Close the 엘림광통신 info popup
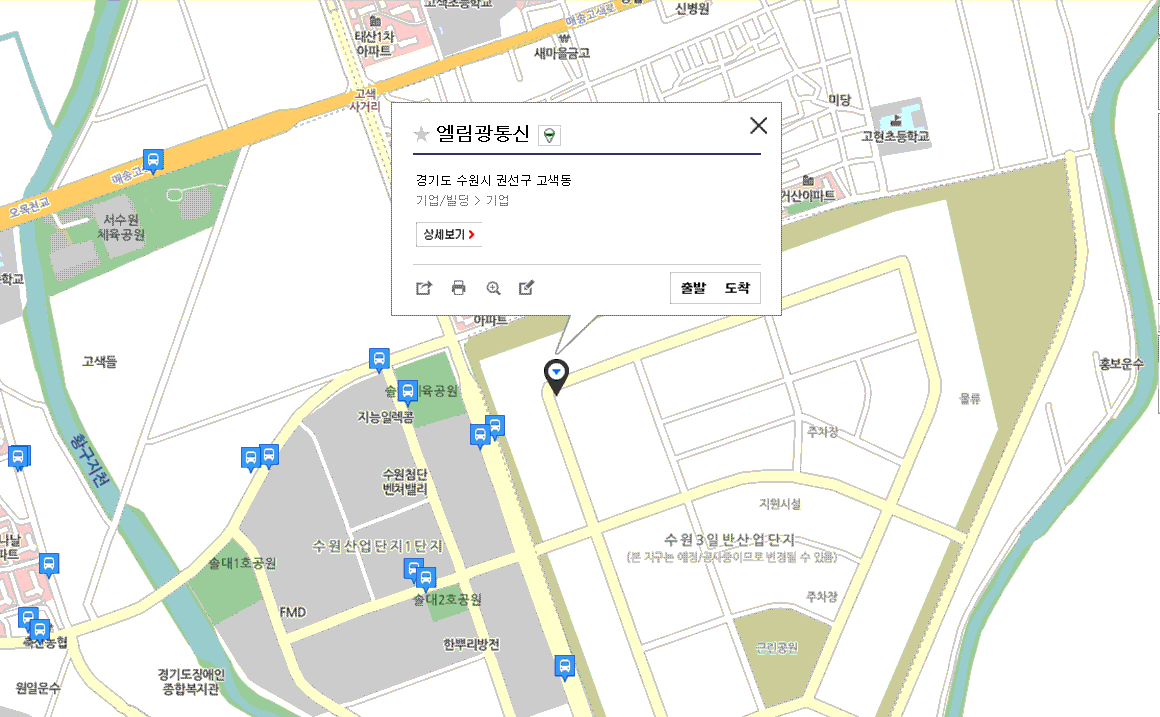Image resolution: width=1160 pixels, height=717 pixels. click(758, 125)
